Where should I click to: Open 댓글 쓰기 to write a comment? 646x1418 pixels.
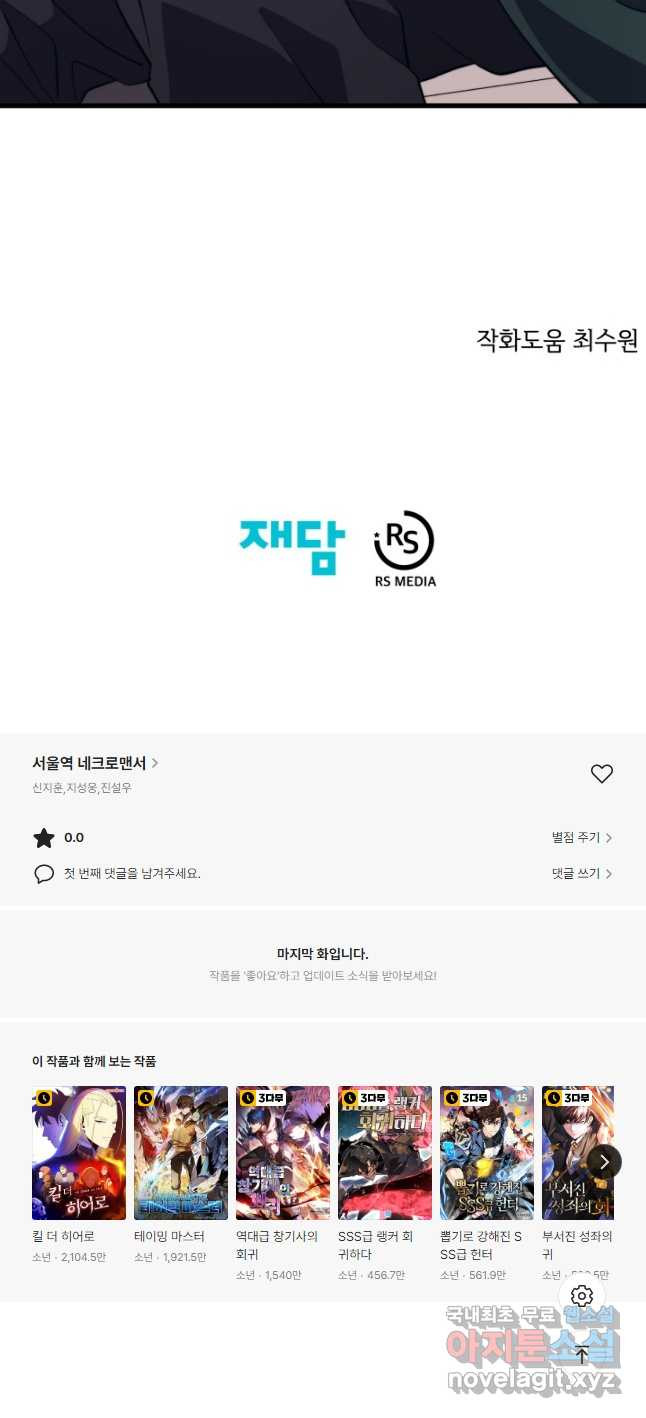[582, 873]
